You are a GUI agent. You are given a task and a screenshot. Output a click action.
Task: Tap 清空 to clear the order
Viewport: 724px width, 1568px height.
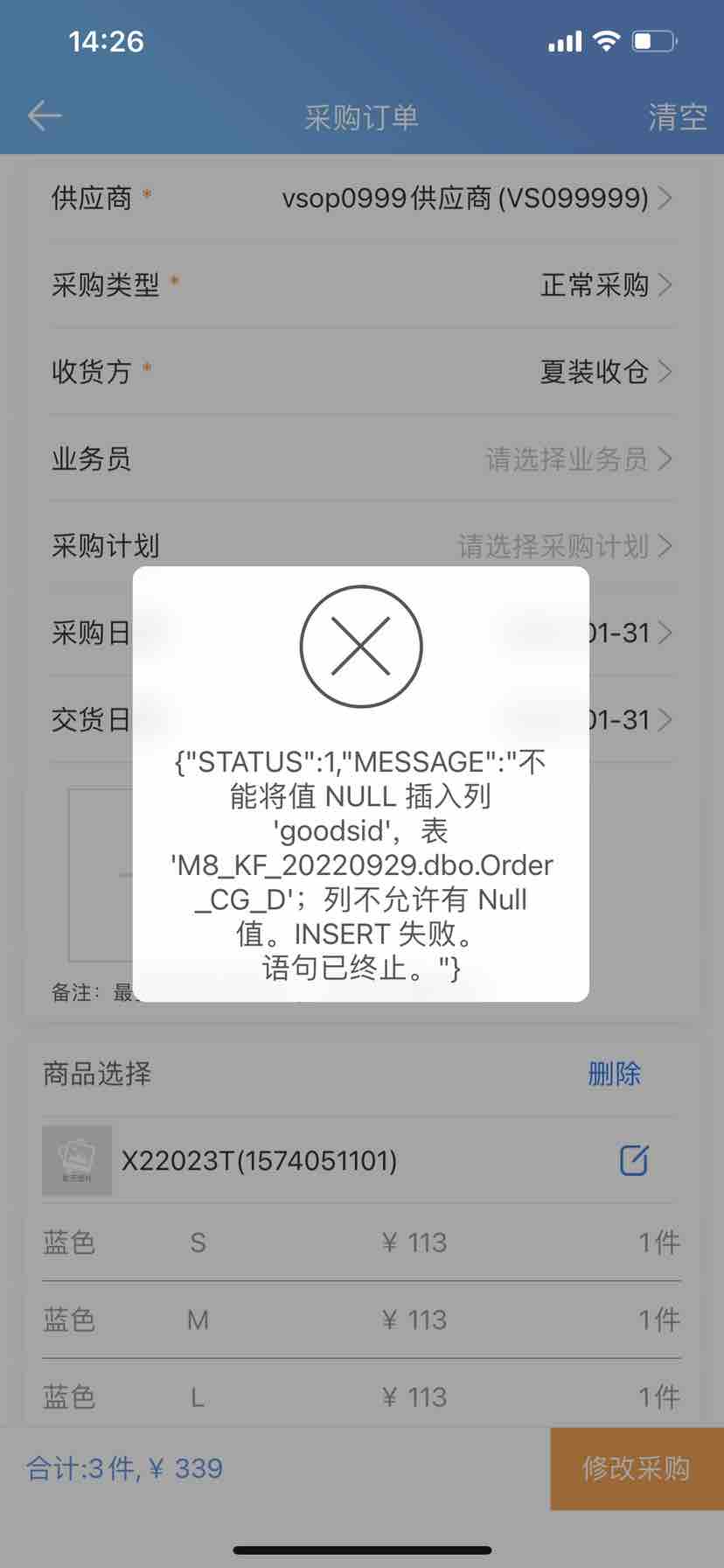(677, 117)
